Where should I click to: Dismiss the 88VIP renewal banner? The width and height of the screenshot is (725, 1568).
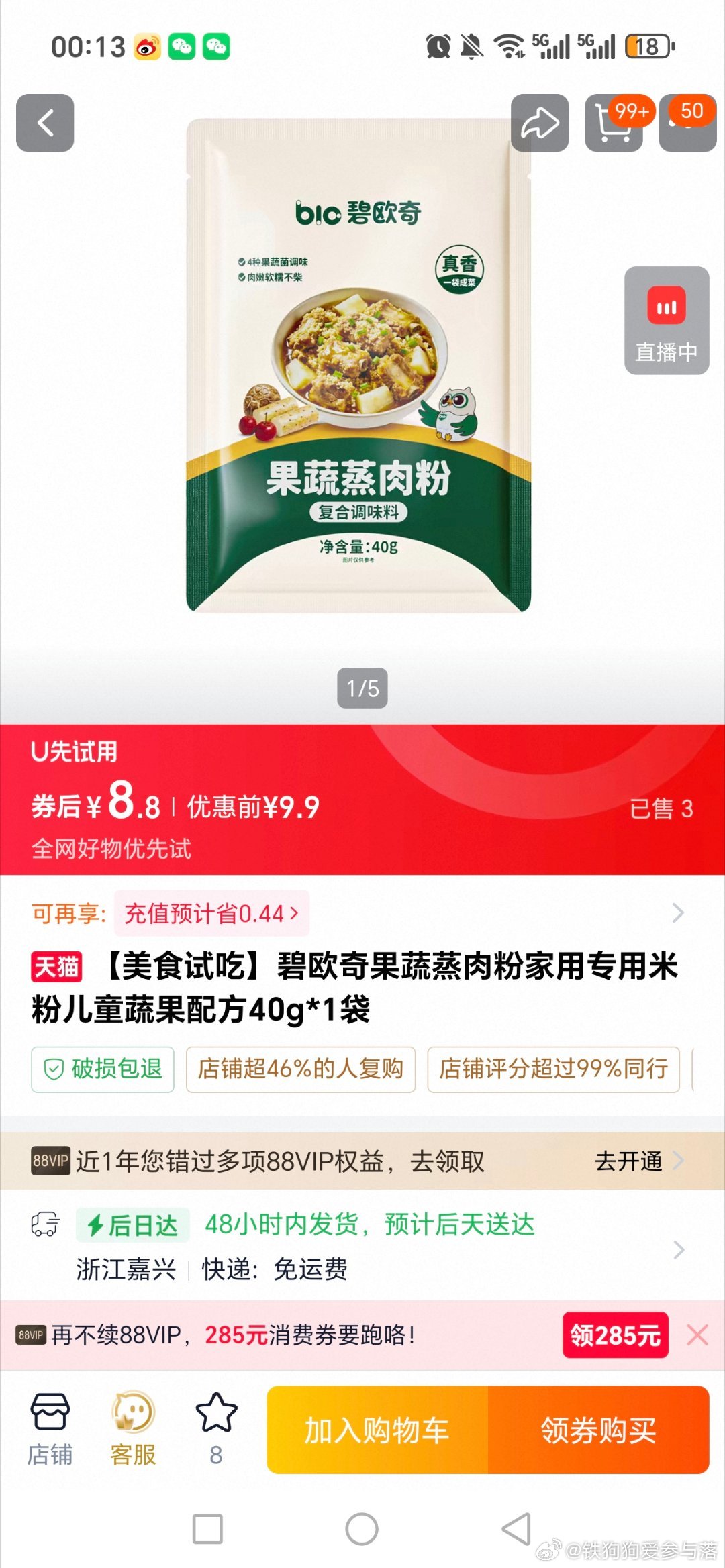tap(697, 1335)
